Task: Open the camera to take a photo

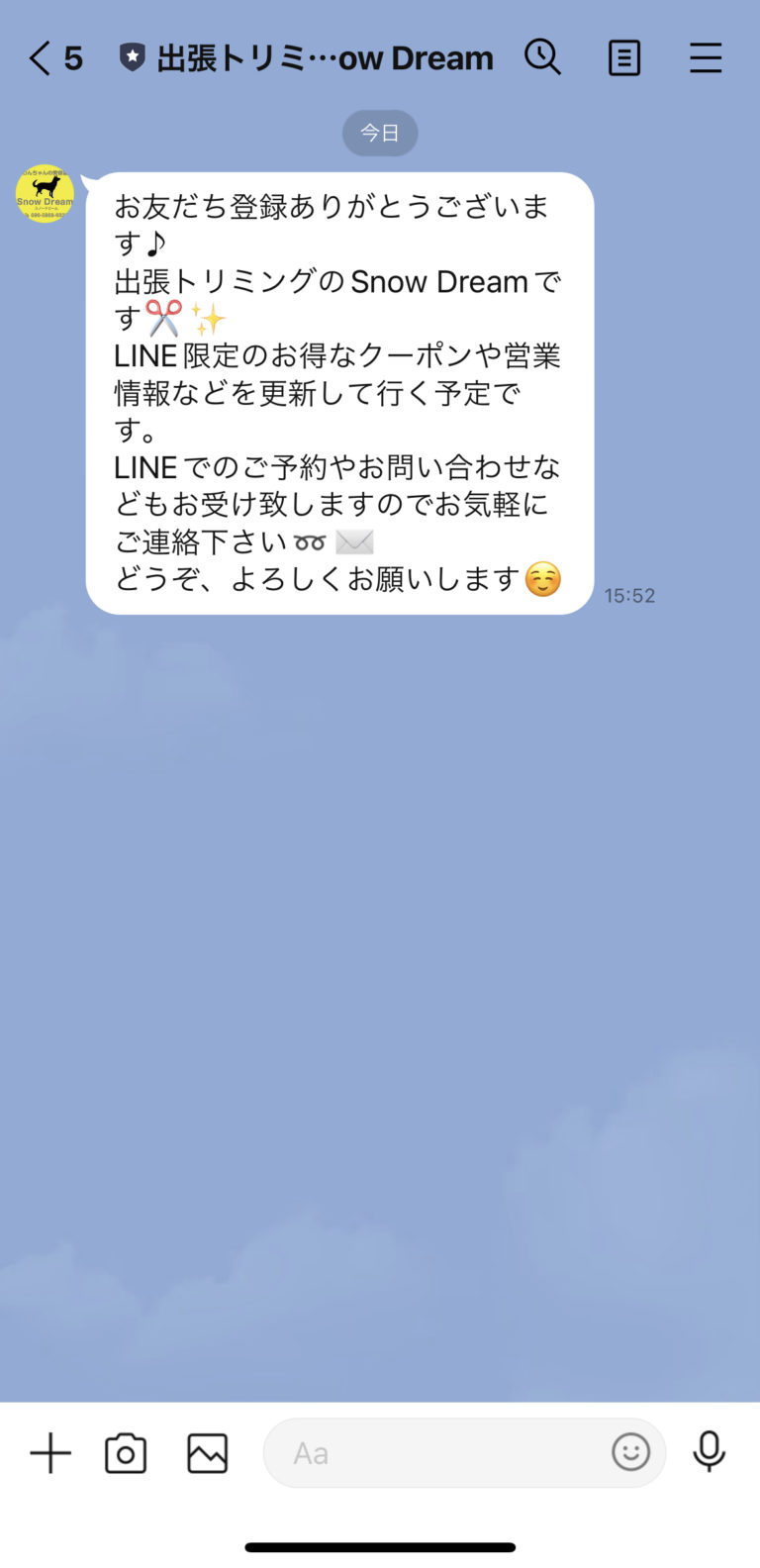Action: (126, 1453)
